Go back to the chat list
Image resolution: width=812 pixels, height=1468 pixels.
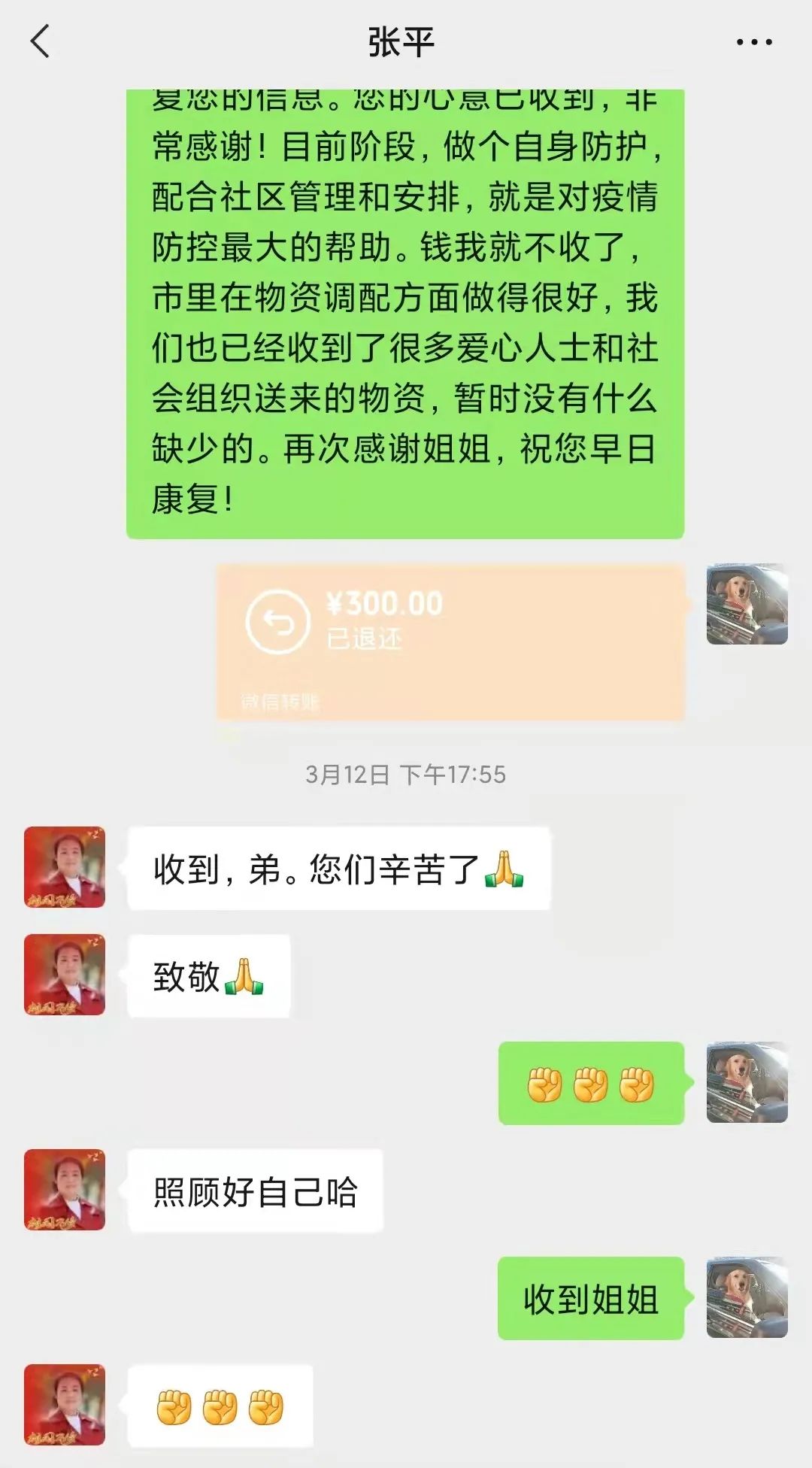click(x=41, y=41)
